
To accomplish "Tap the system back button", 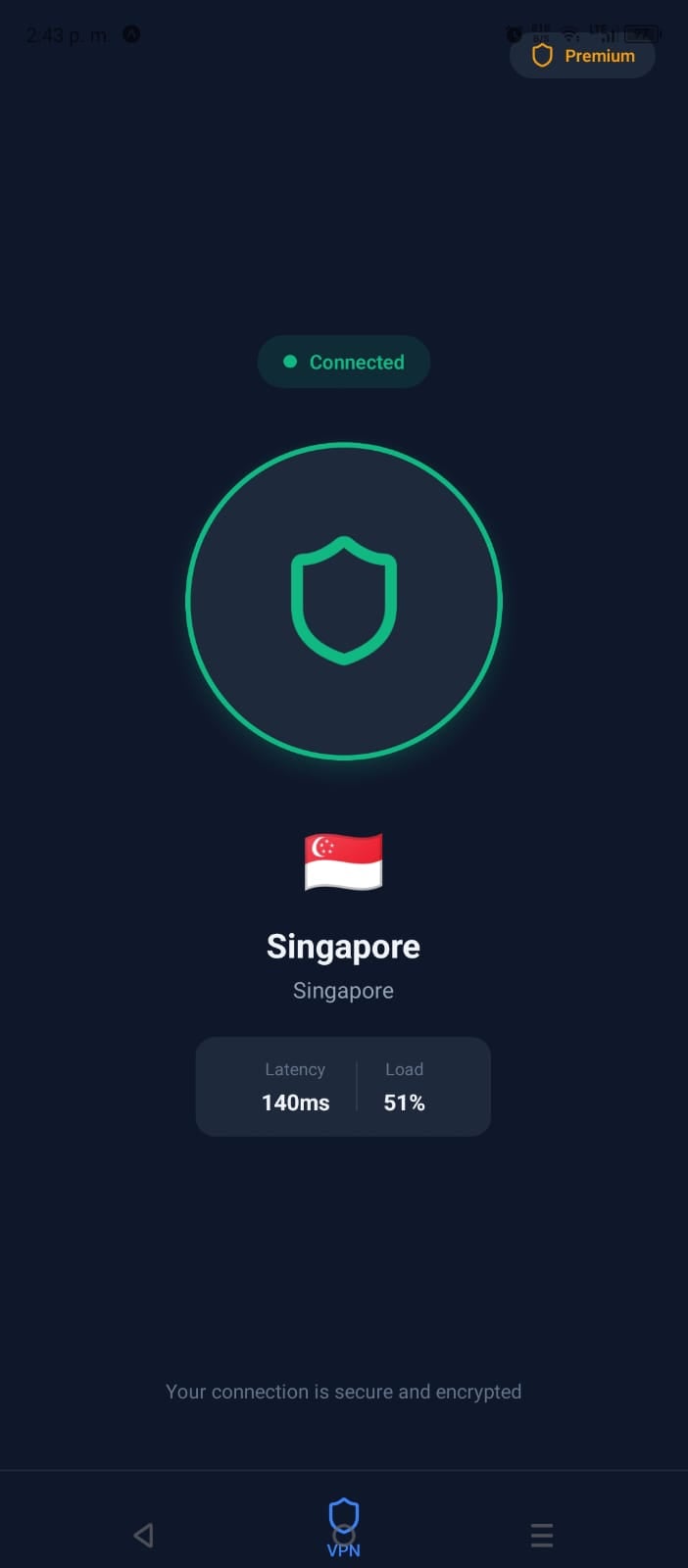I will 144,1535.
